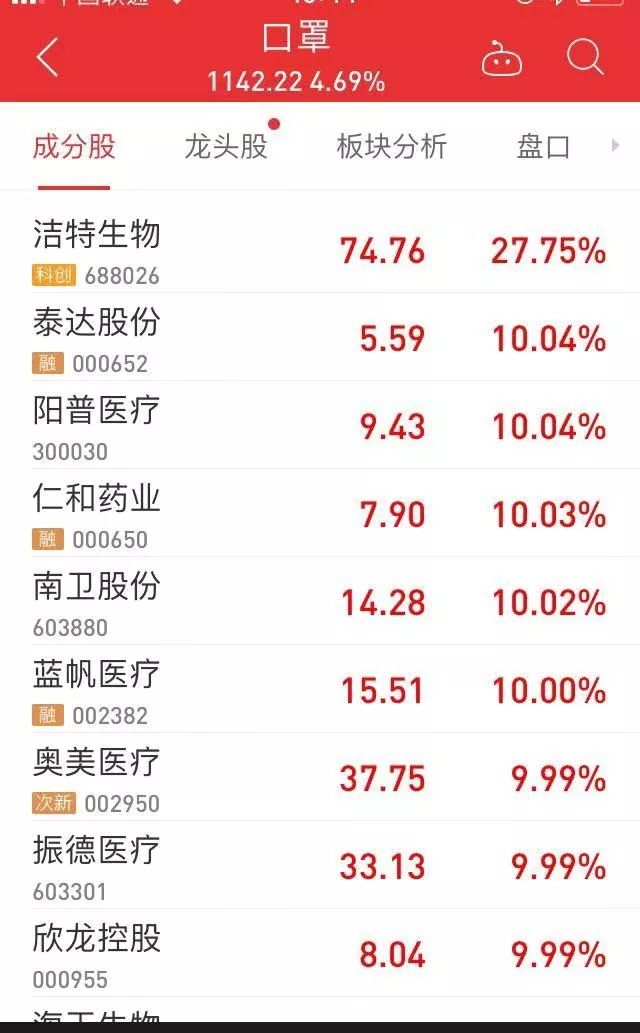Screen dimensions: 640x1033
Task: Show more tabs with the right arrow
Action: 615,146
